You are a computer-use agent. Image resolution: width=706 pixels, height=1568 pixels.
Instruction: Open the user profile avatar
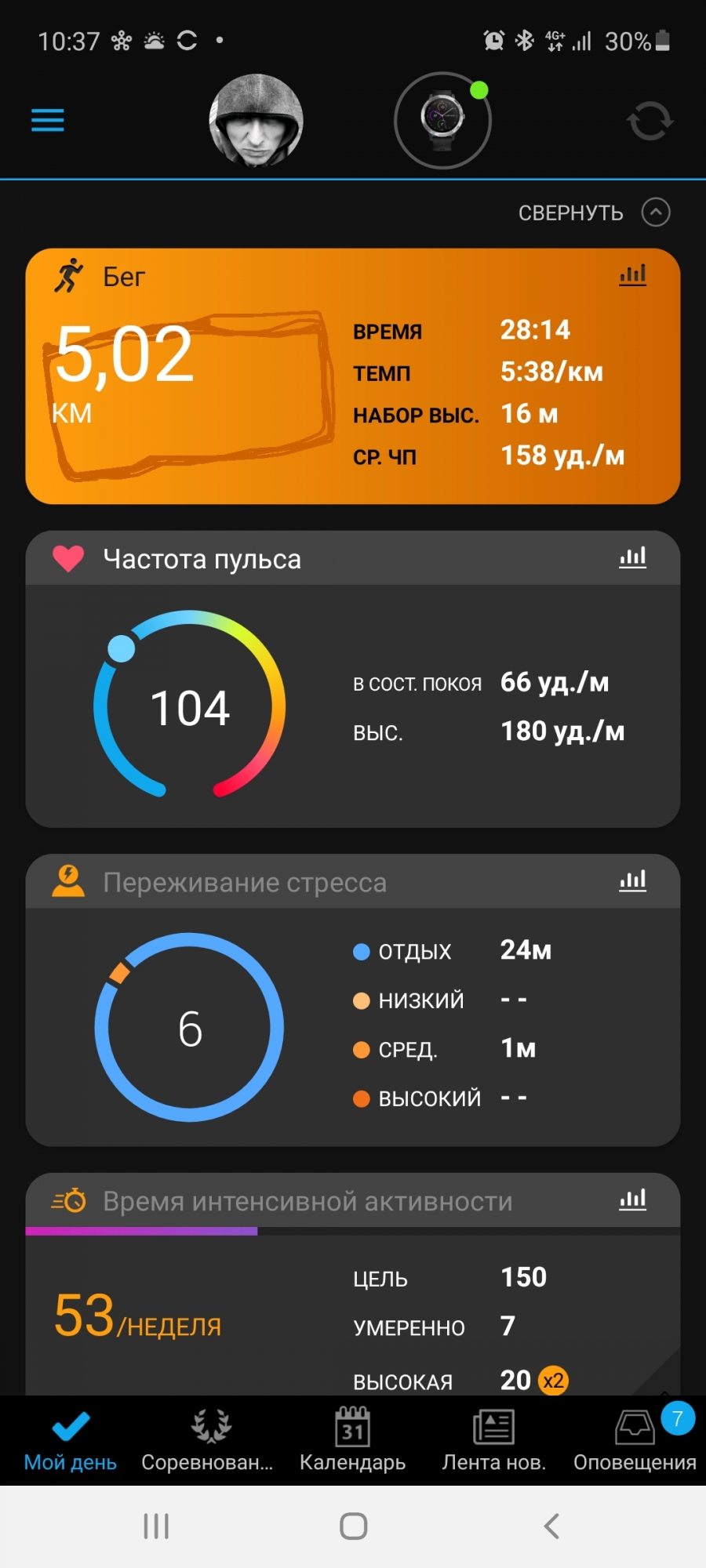[256, 121]
